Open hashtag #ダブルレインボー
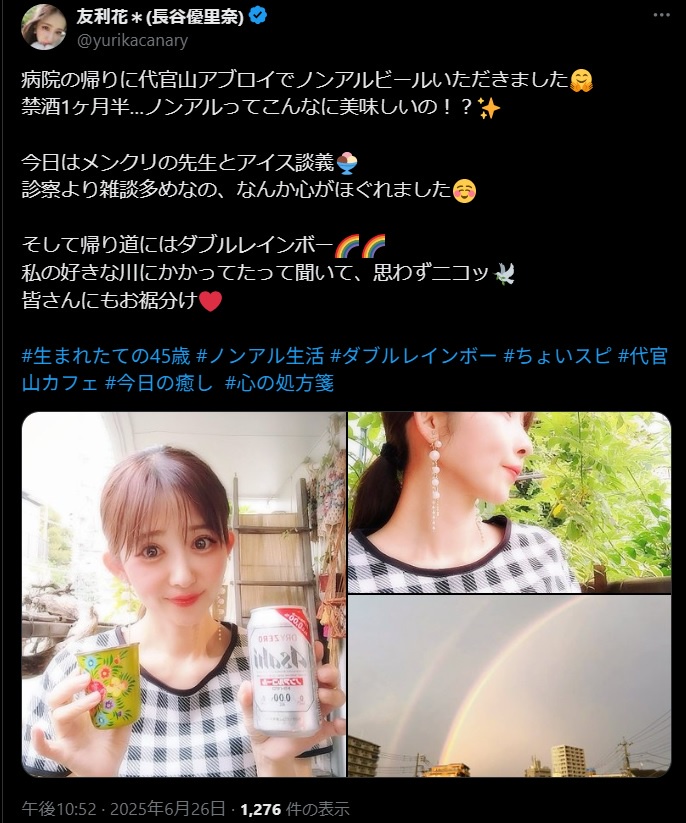Viewport: 686px width, 823px height. 411,356
